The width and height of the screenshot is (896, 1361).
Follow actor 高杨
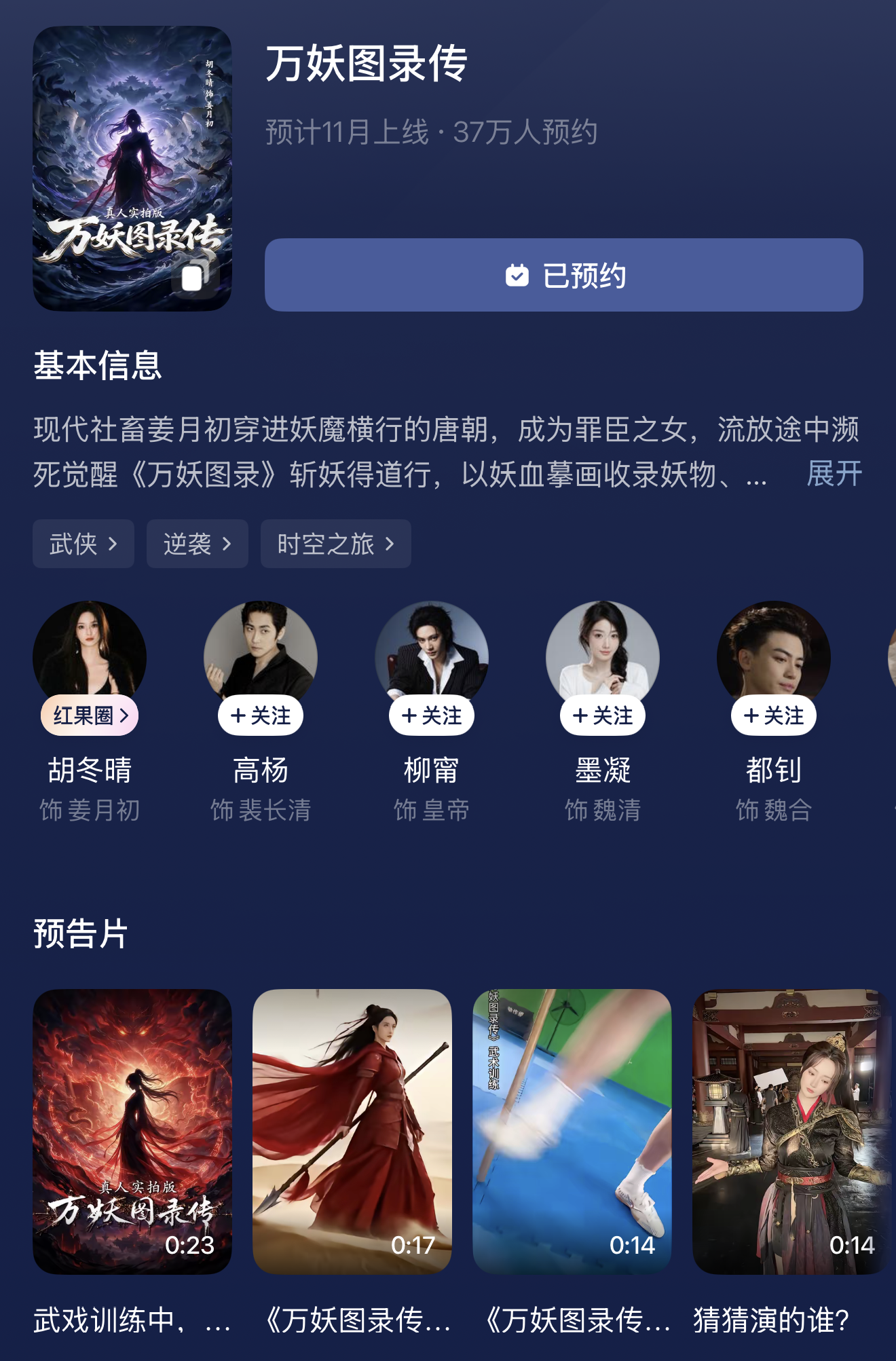[261, 715]
